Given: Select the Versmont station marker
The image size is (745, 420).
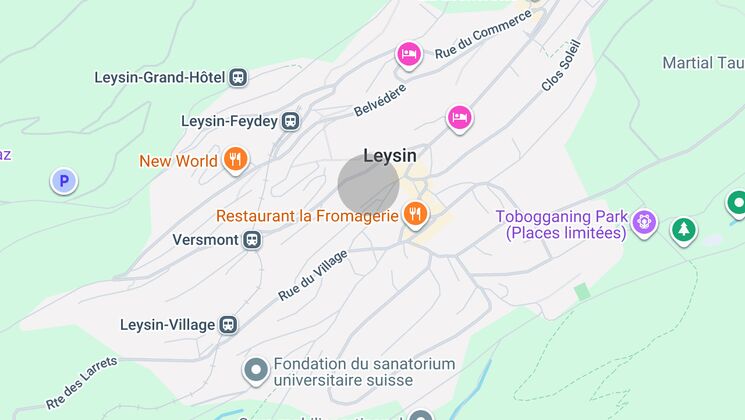Looking at the screenshot, I should 254,240.
